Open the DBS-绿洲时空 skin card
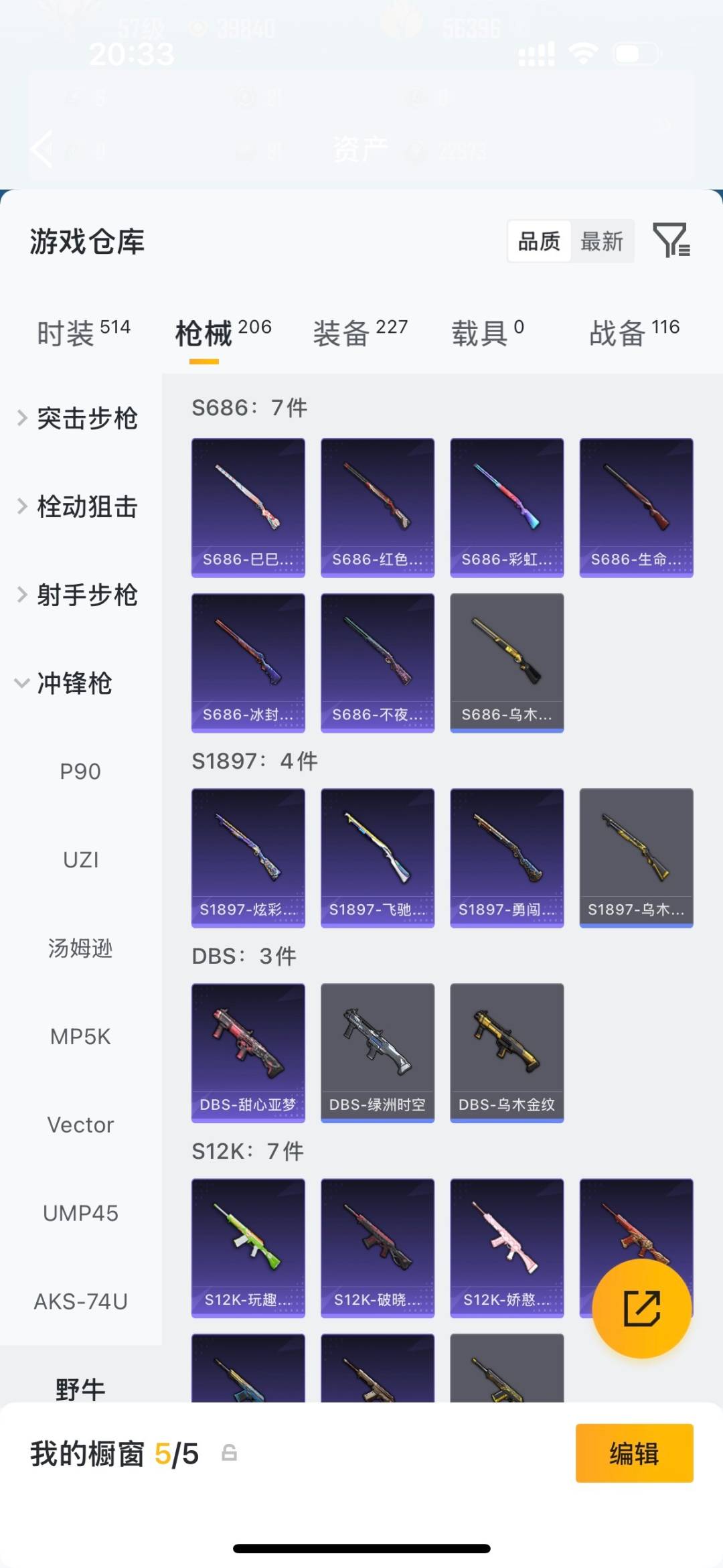 click(377, 1052)
